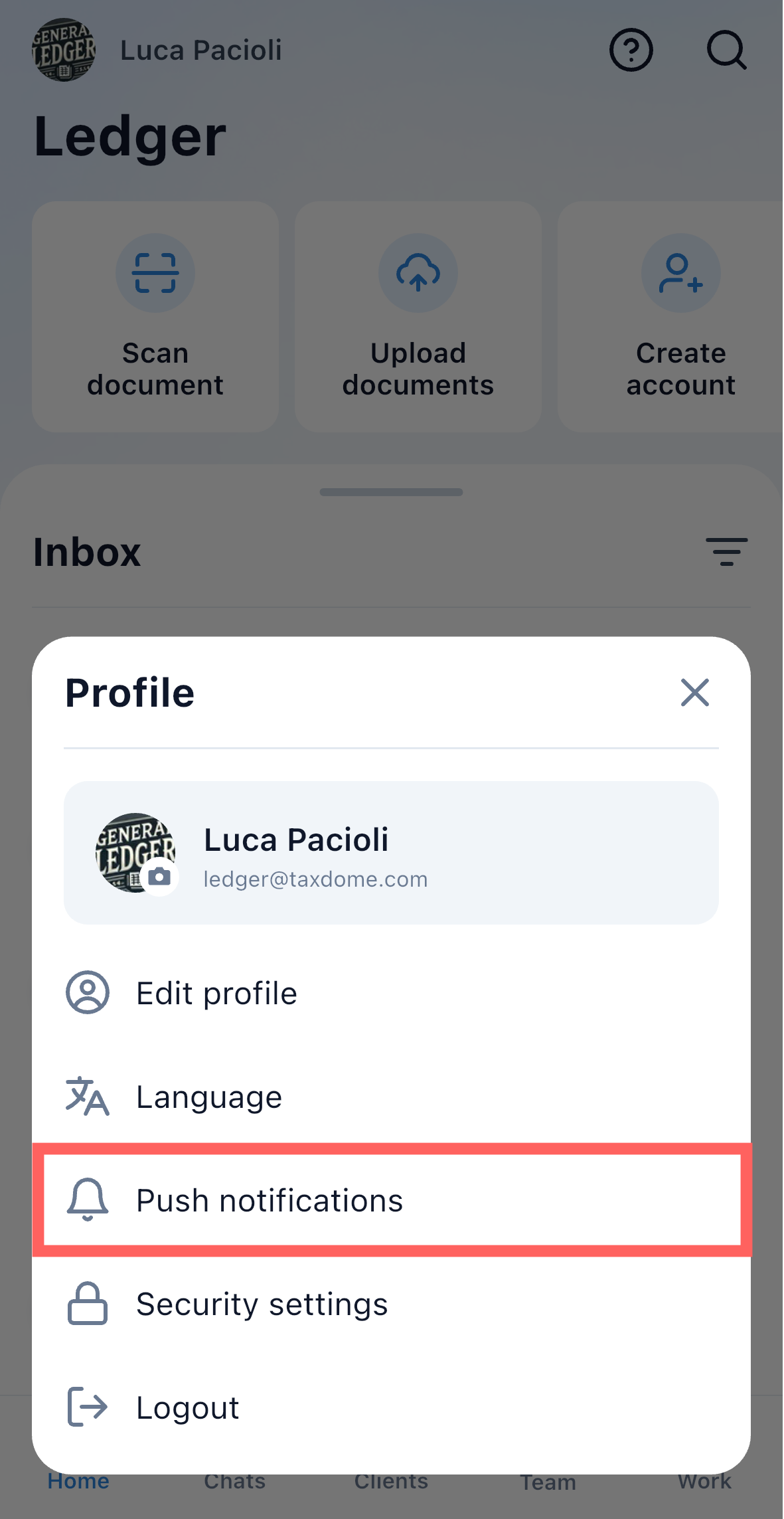Open Push notifications settings
The width and height of the screenshot is (784, 1519).
click(269, 1201)
